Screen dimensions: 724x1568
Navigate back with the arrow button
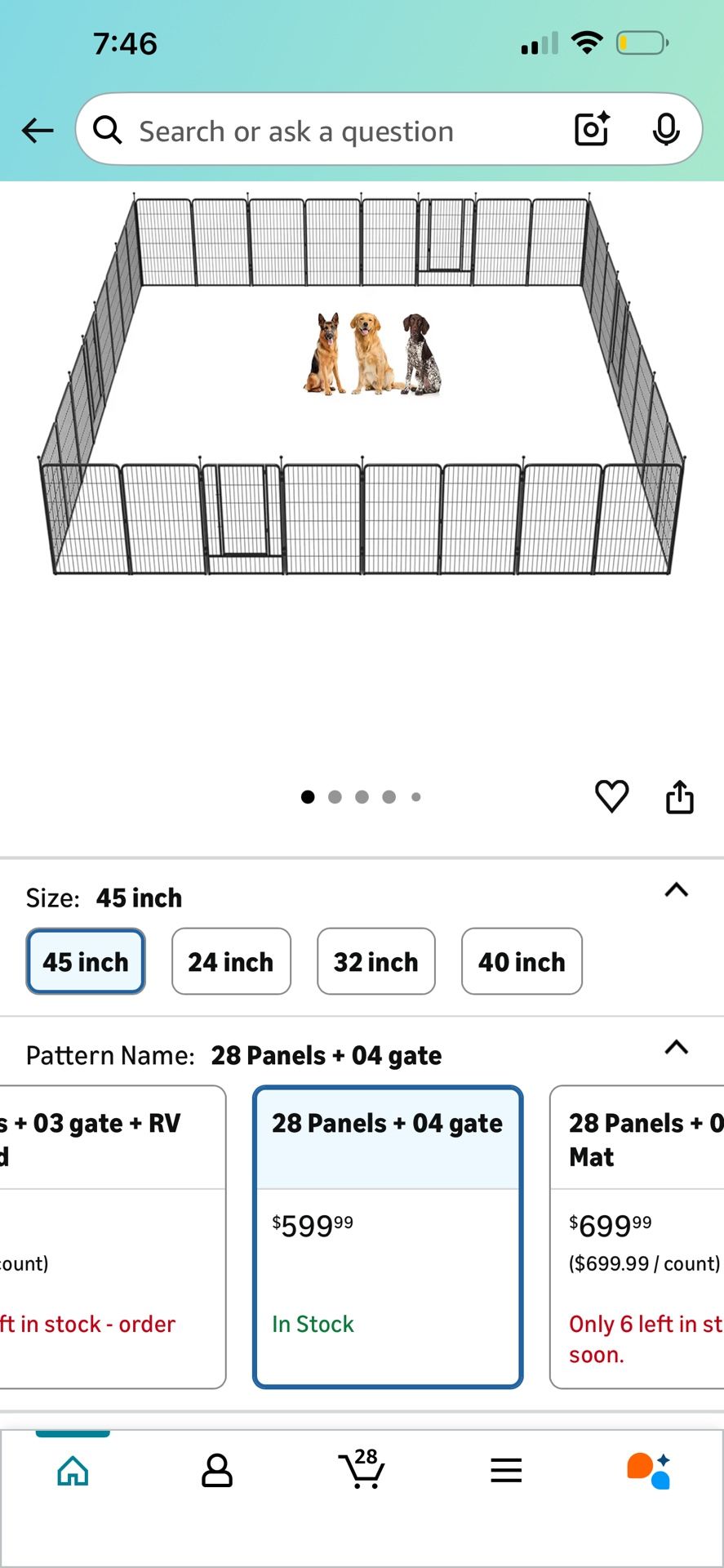(x=38, y=131)
